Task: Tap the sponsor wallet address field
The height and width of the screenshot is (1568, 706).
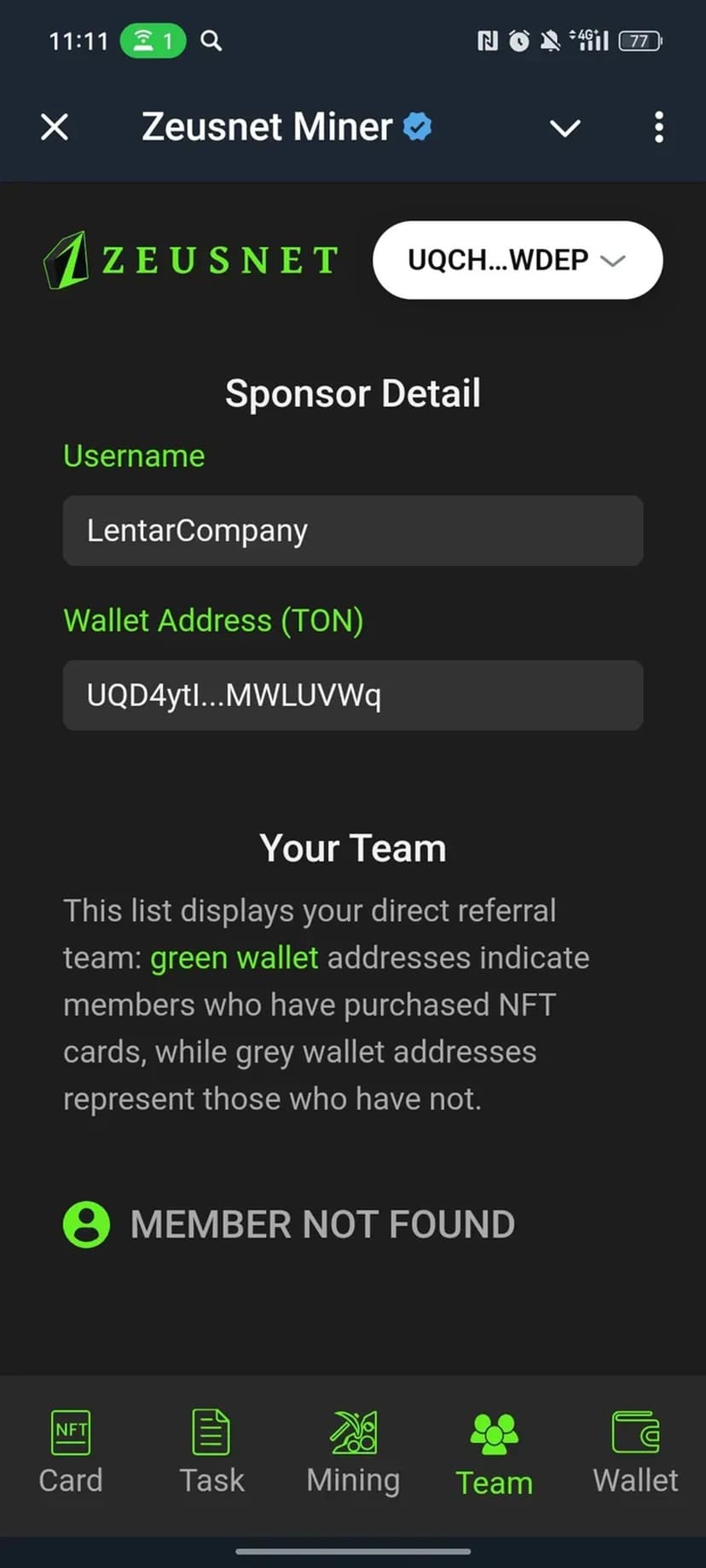Action: click(353, 695)
